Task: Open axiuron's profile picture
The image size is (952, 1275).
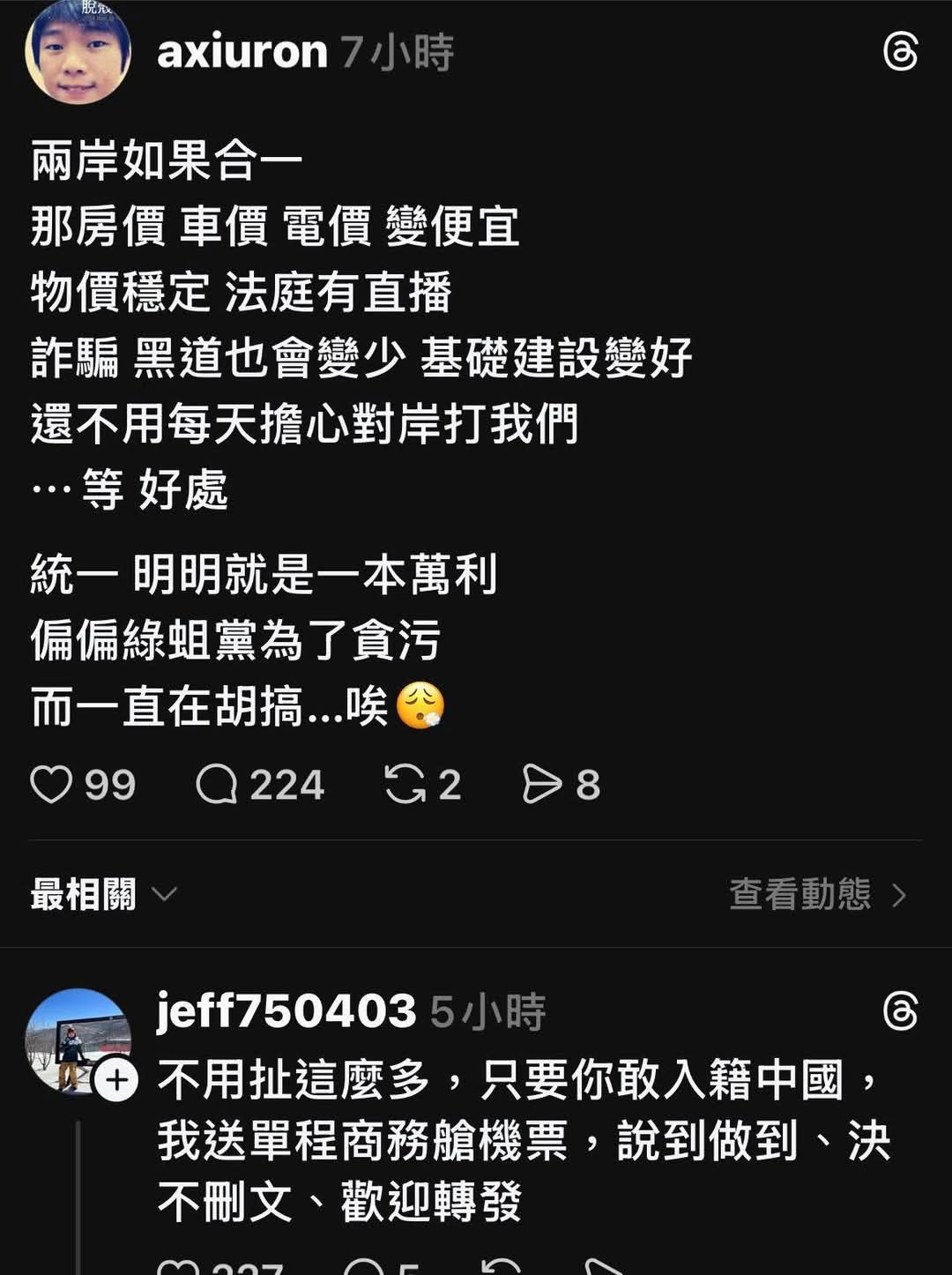Action: pos(78,52)
